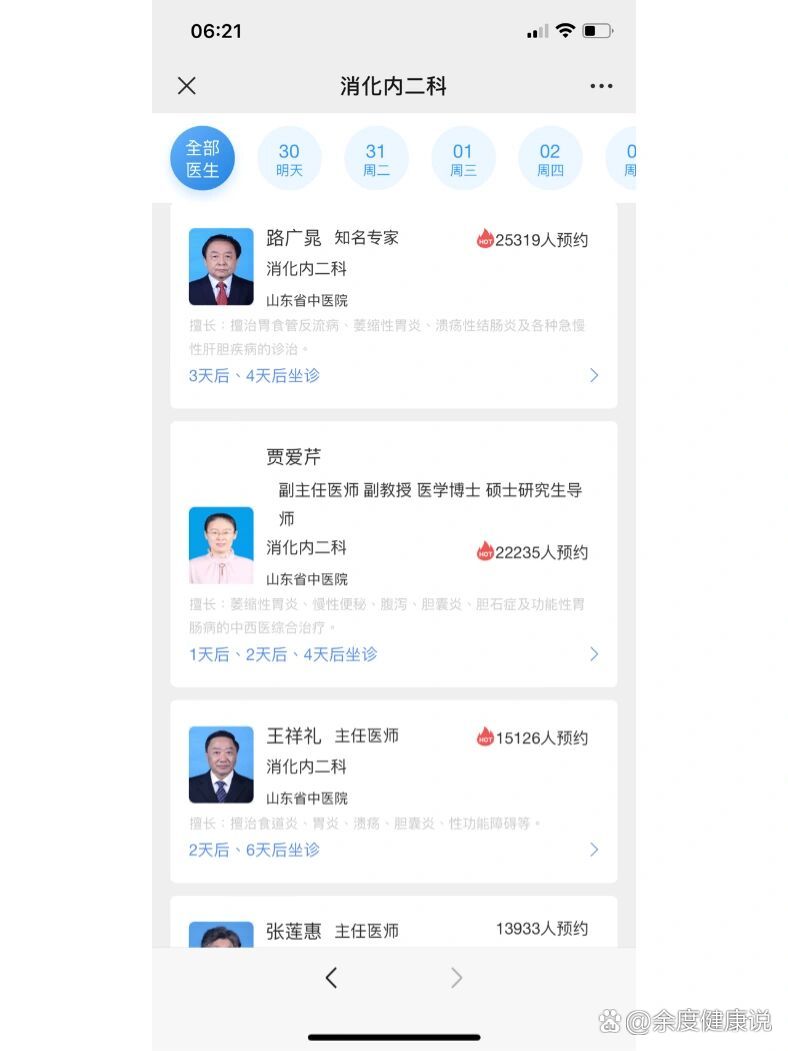The width and height of the screenshot is (788, 1051).
Task: Expand 王祥礼's schedule using the chevron arrow
Action: tap(594, 849)
